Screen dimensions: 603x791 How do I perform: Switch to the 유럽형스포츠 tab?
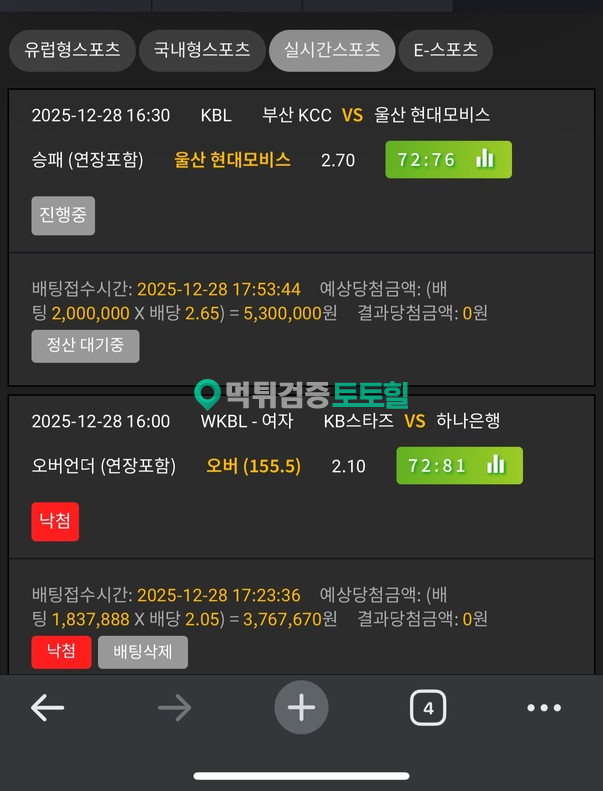(71, 50)
